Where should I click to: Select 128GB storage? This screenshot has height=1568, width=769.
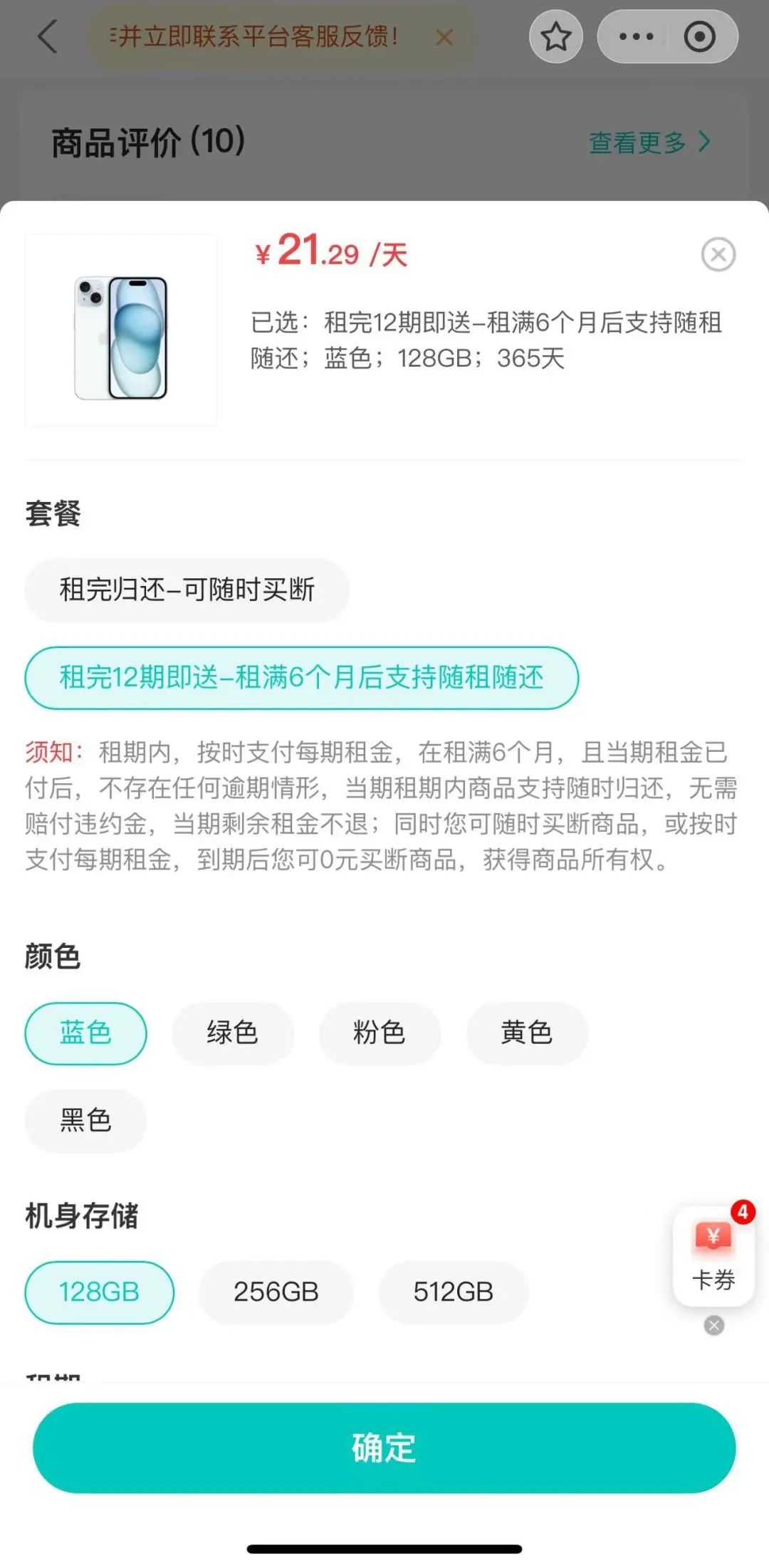click(x=99, y=1292)
